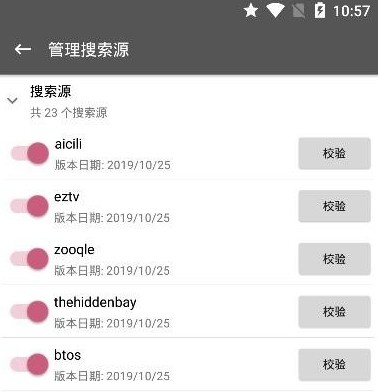Tap the 校验 button beside btos

(334, 365)
